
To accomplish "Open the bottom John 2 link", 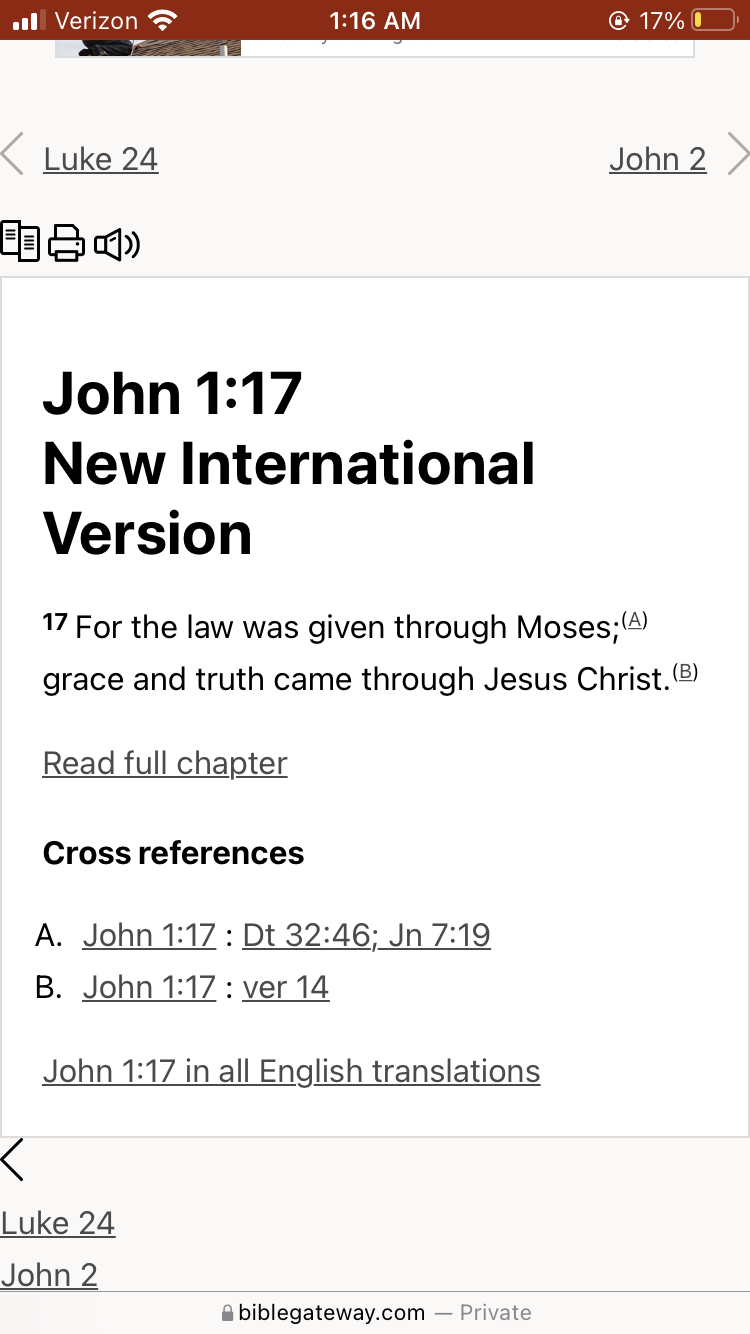I will pos(49,1275).
